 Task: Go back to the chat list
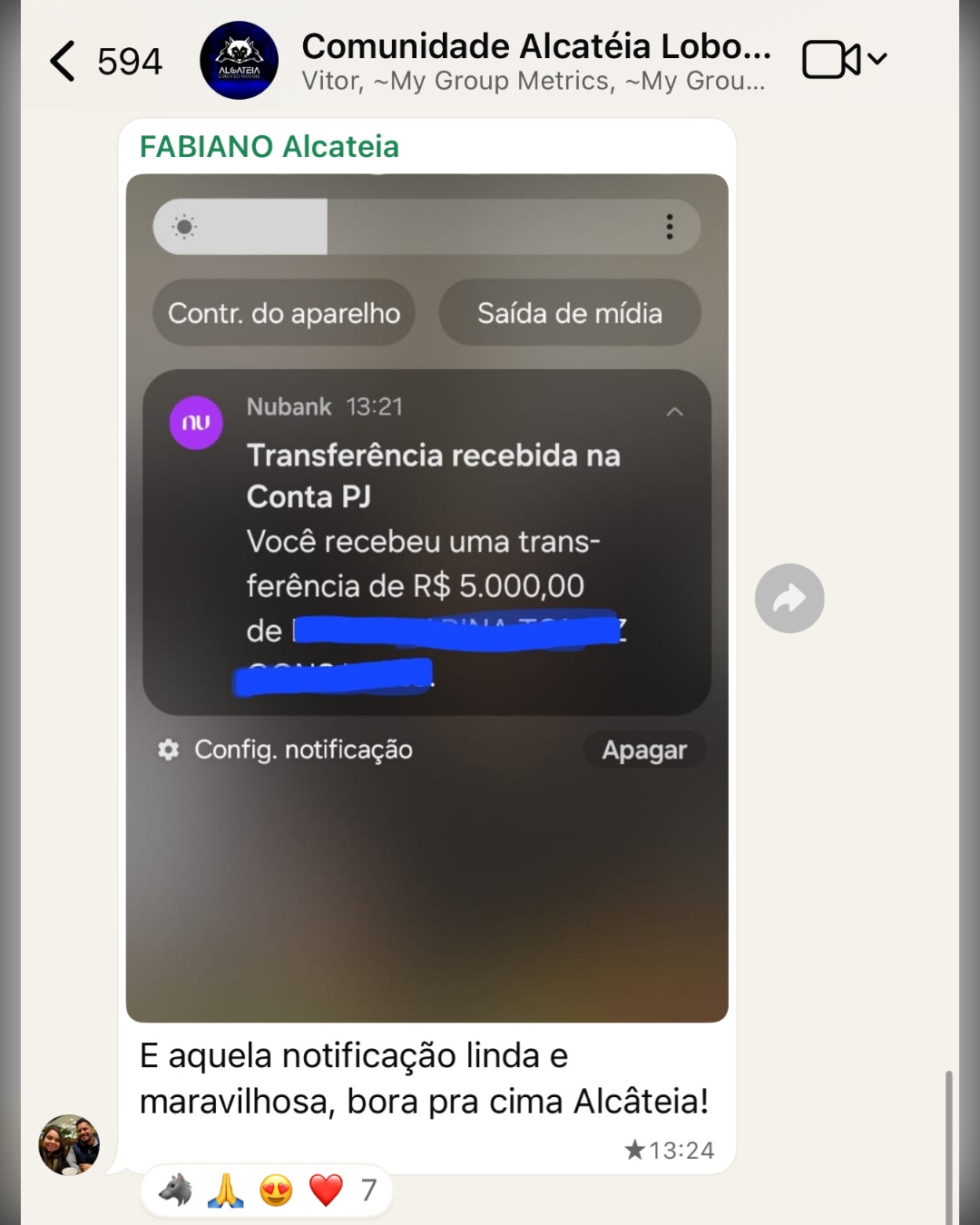pos(63,61)
